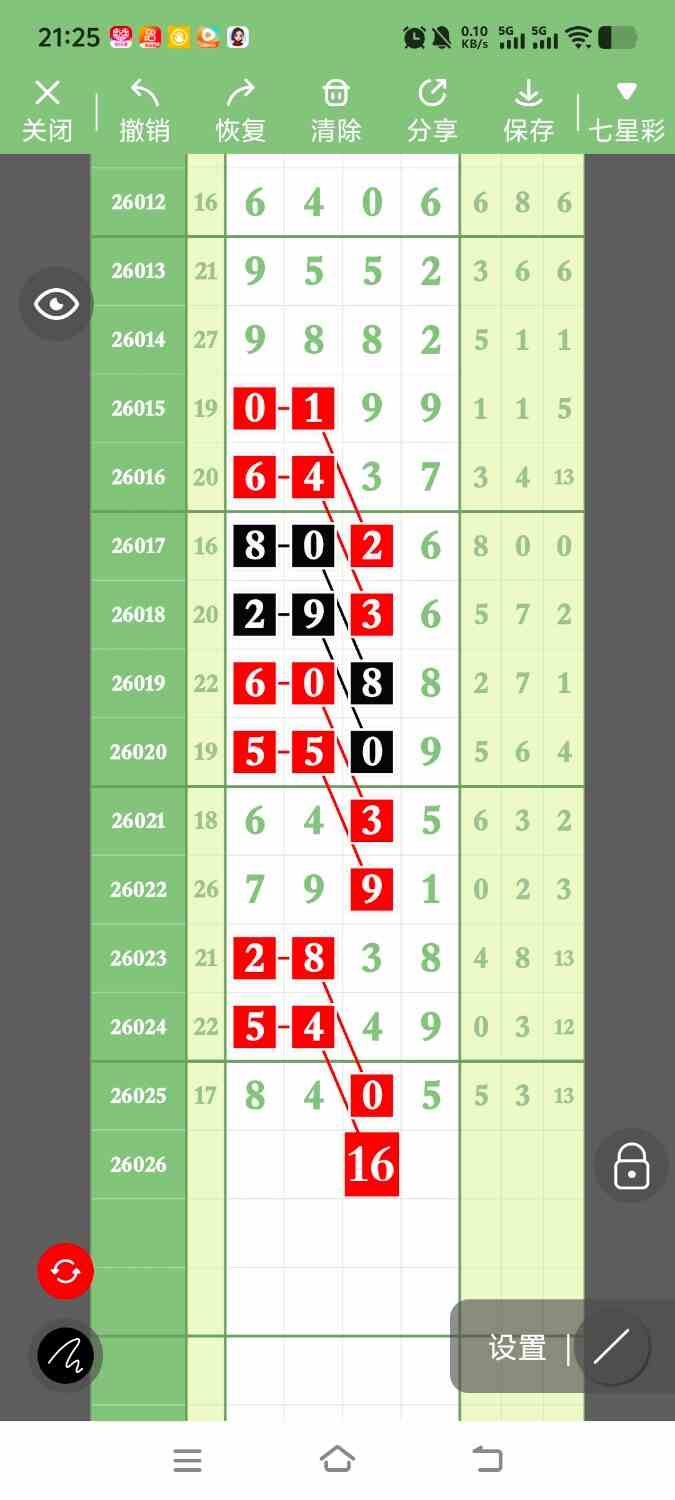
Task: Select the freehand scribble tool
Action: click(x=65, y=1355)
